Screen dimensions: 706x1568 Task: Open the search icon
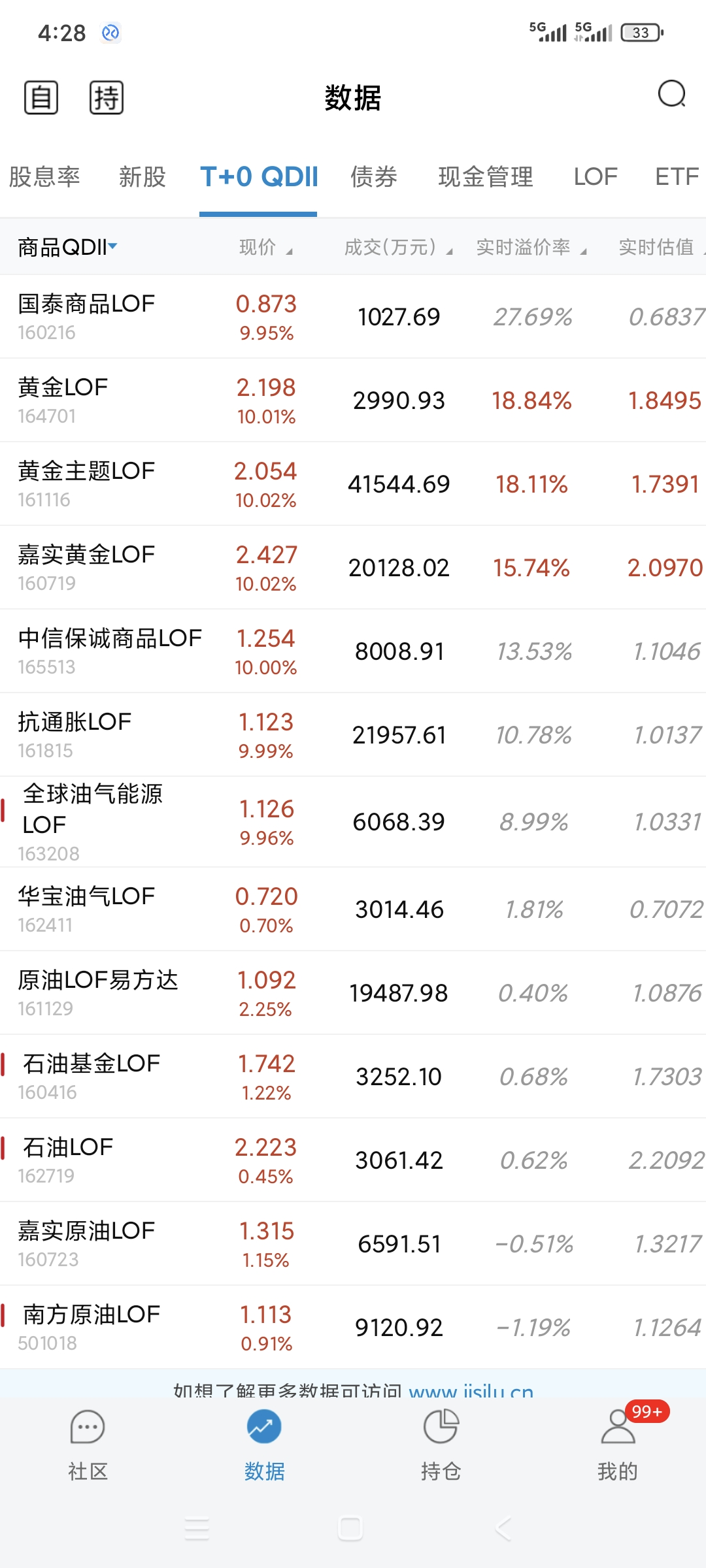pyautogui.click(x=671, y=95)
